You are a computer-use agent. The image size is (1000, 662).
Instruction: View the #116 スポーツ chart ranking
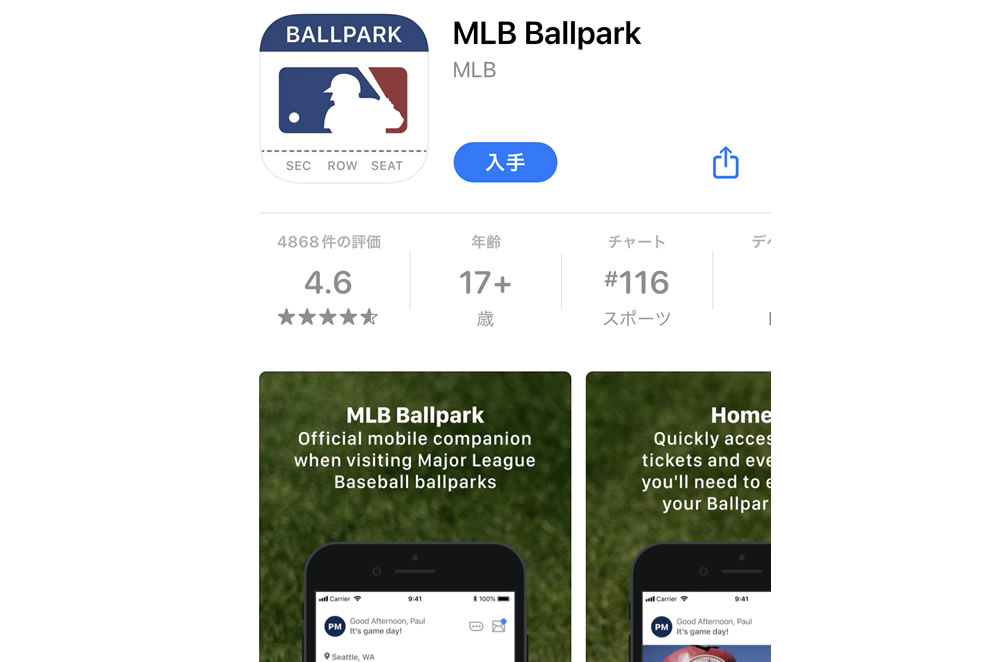coord(637,281)
